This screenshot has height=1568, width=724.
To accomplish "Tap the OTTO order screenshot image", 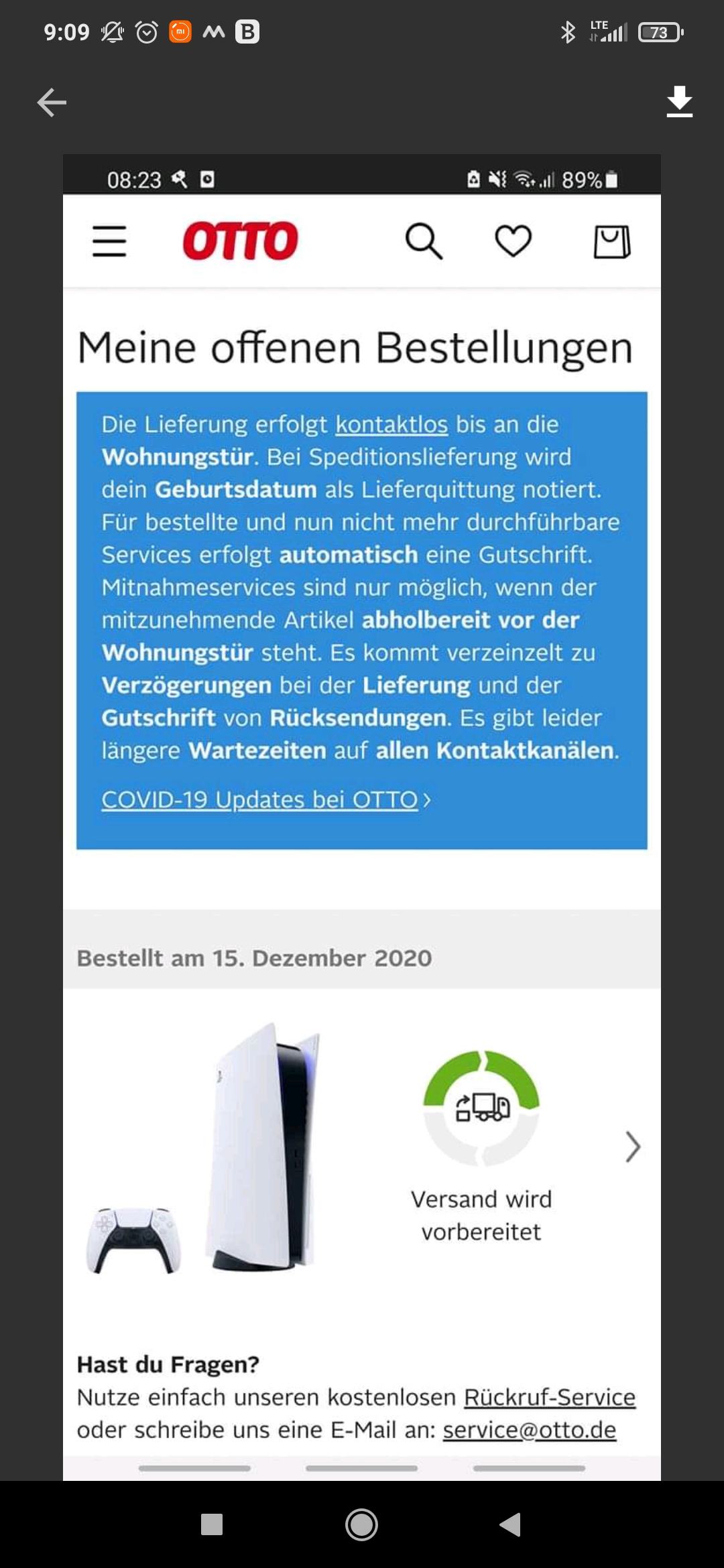I will pos(362,817).
